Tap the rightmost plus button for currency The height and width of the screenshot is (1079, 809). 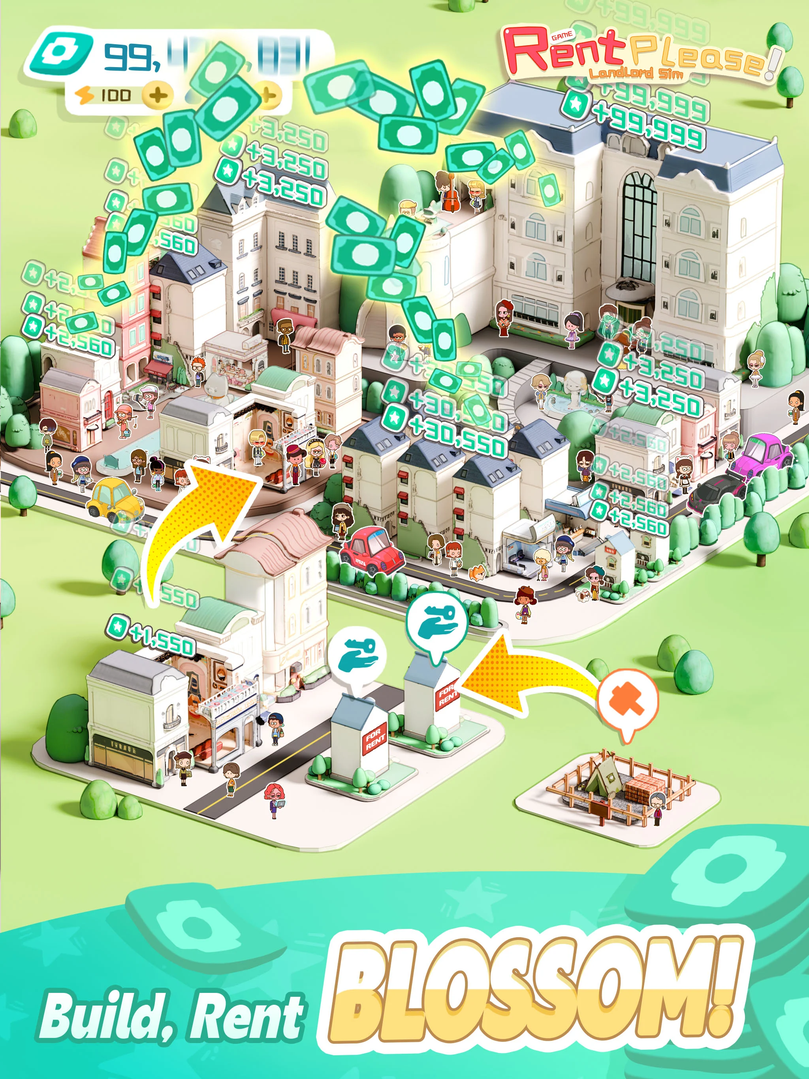[266, 95]
